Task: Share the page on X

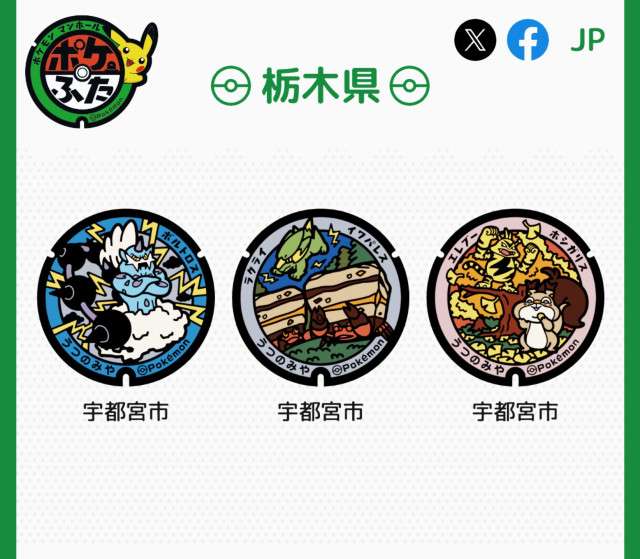Action: pyautogui.click(x=475, y=40)
